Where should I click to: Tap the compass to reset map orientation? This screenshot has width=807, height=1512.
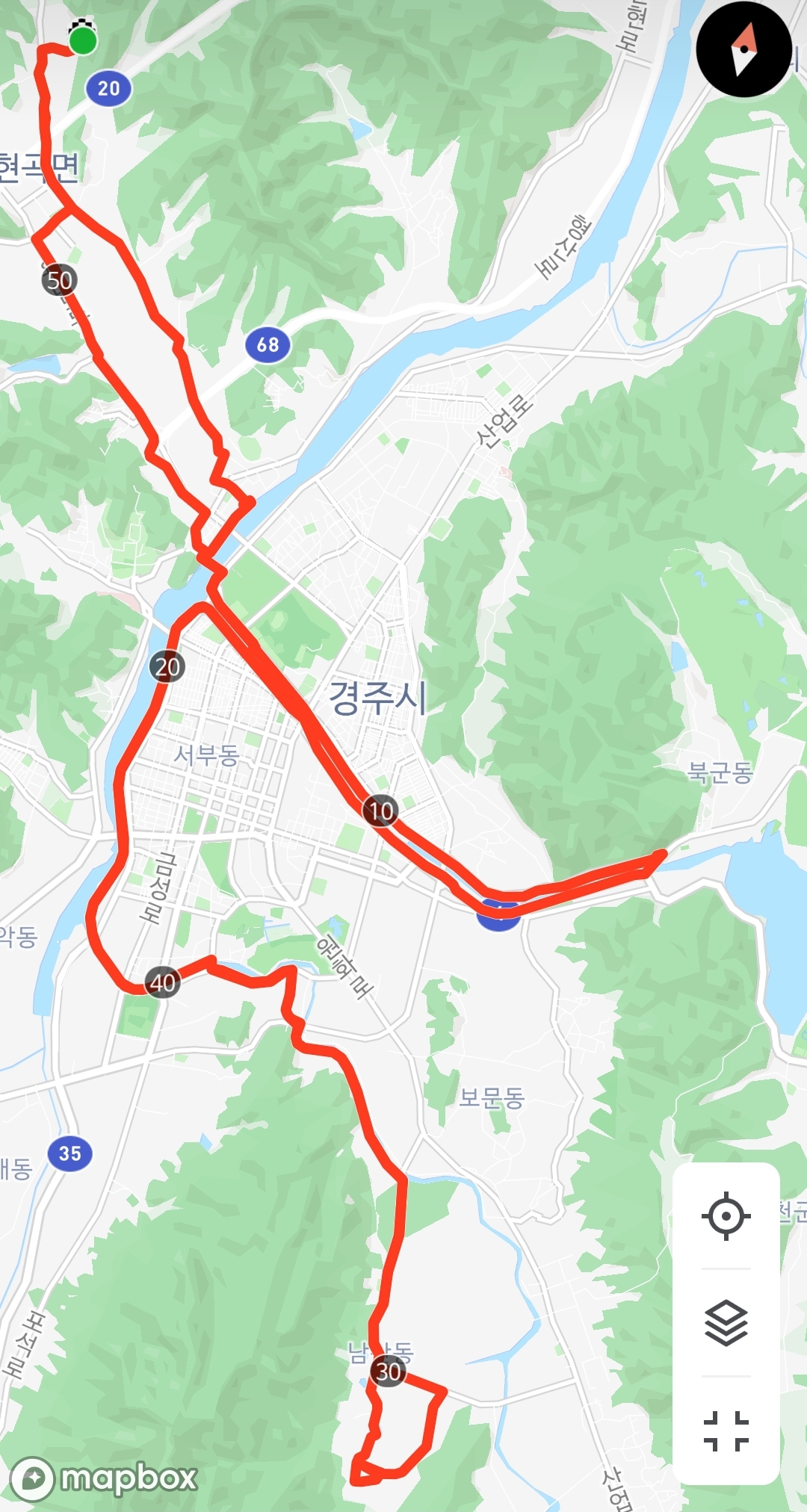743,49
